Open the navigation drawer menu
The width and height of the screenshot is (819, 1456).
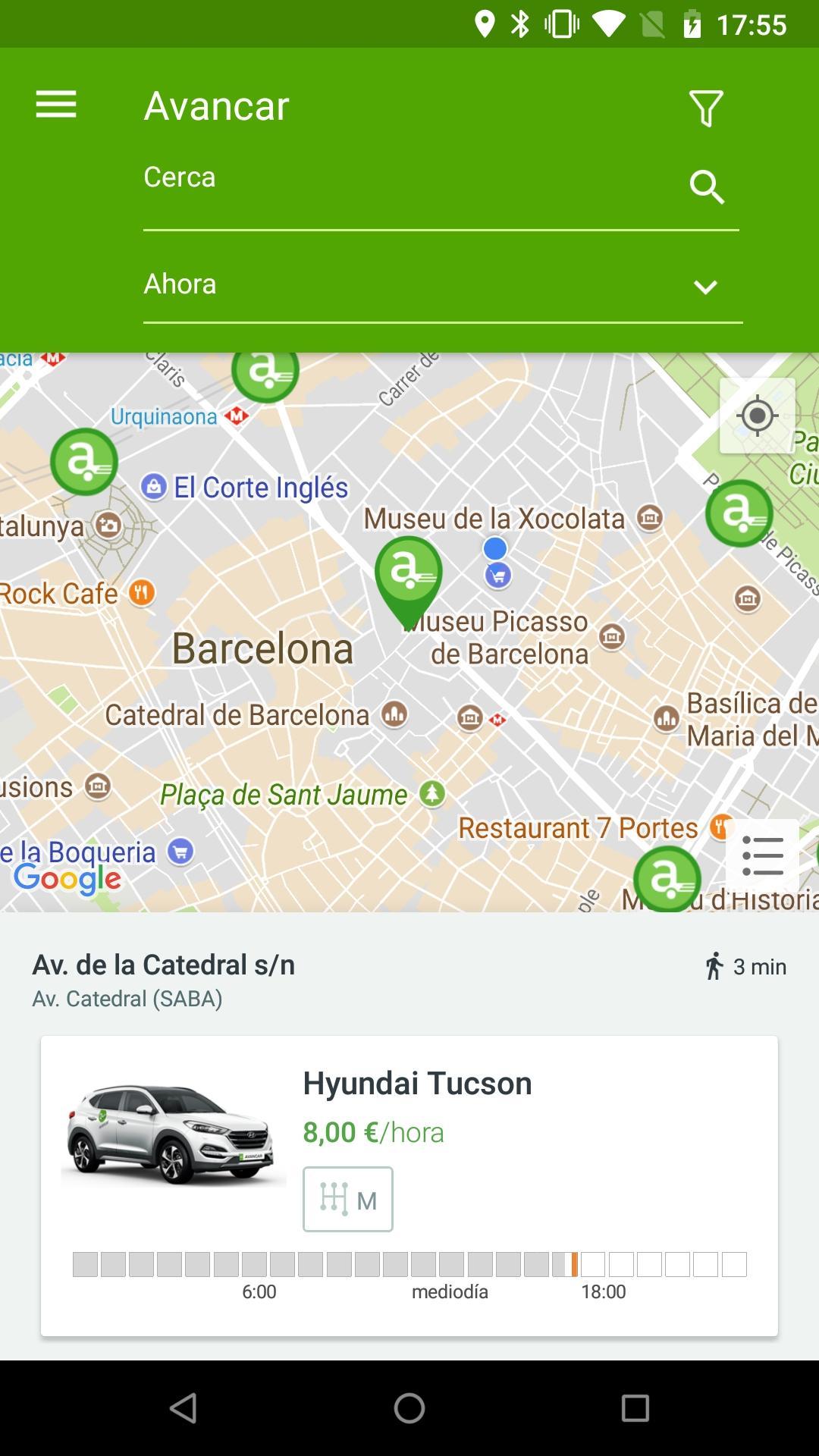pyautogui.click(x=55, y=104)
